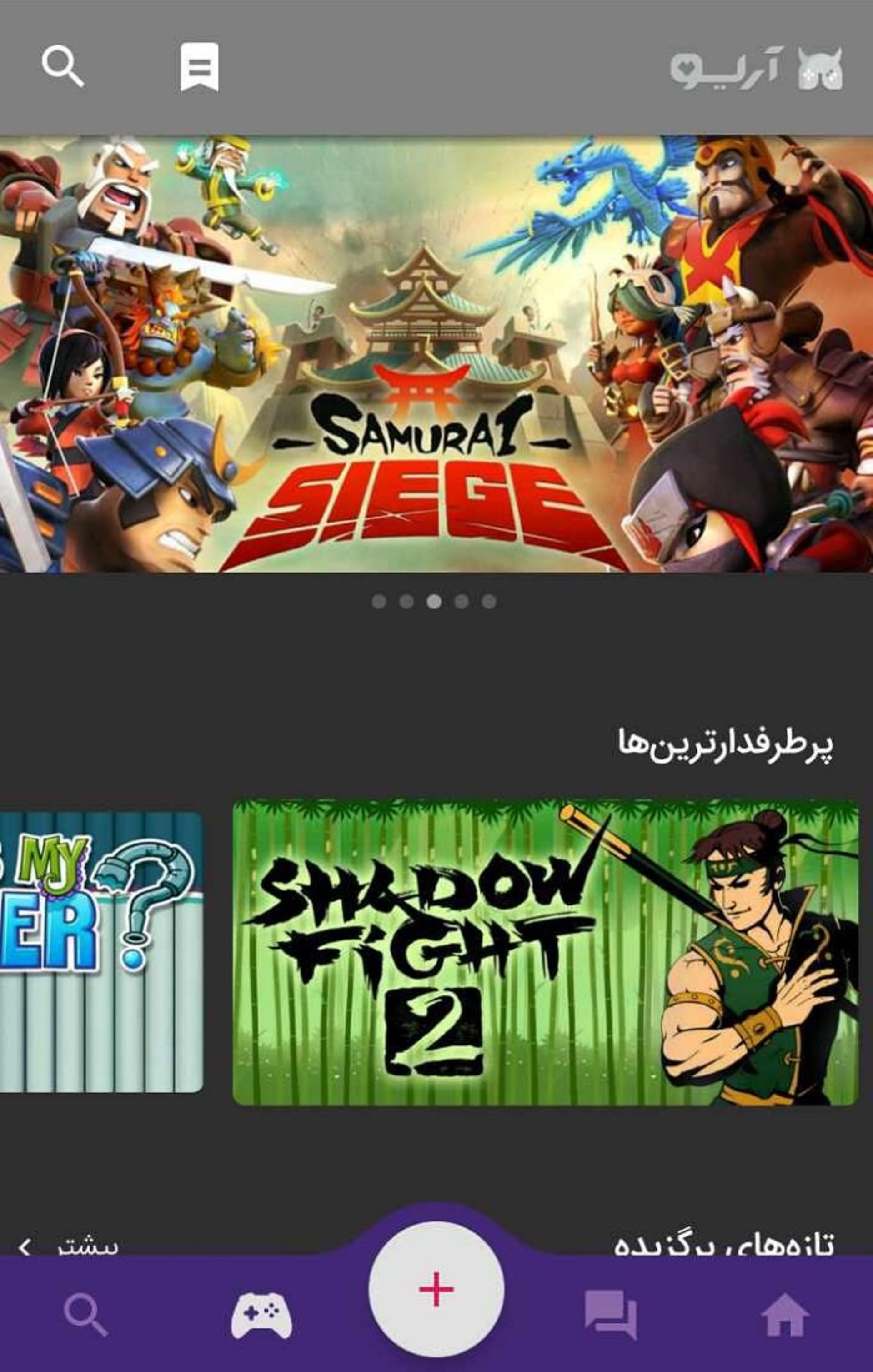Viewport: 873px width, 1372px height.
Task: Open the Where's My Water game card
Action: click(101, 952)
